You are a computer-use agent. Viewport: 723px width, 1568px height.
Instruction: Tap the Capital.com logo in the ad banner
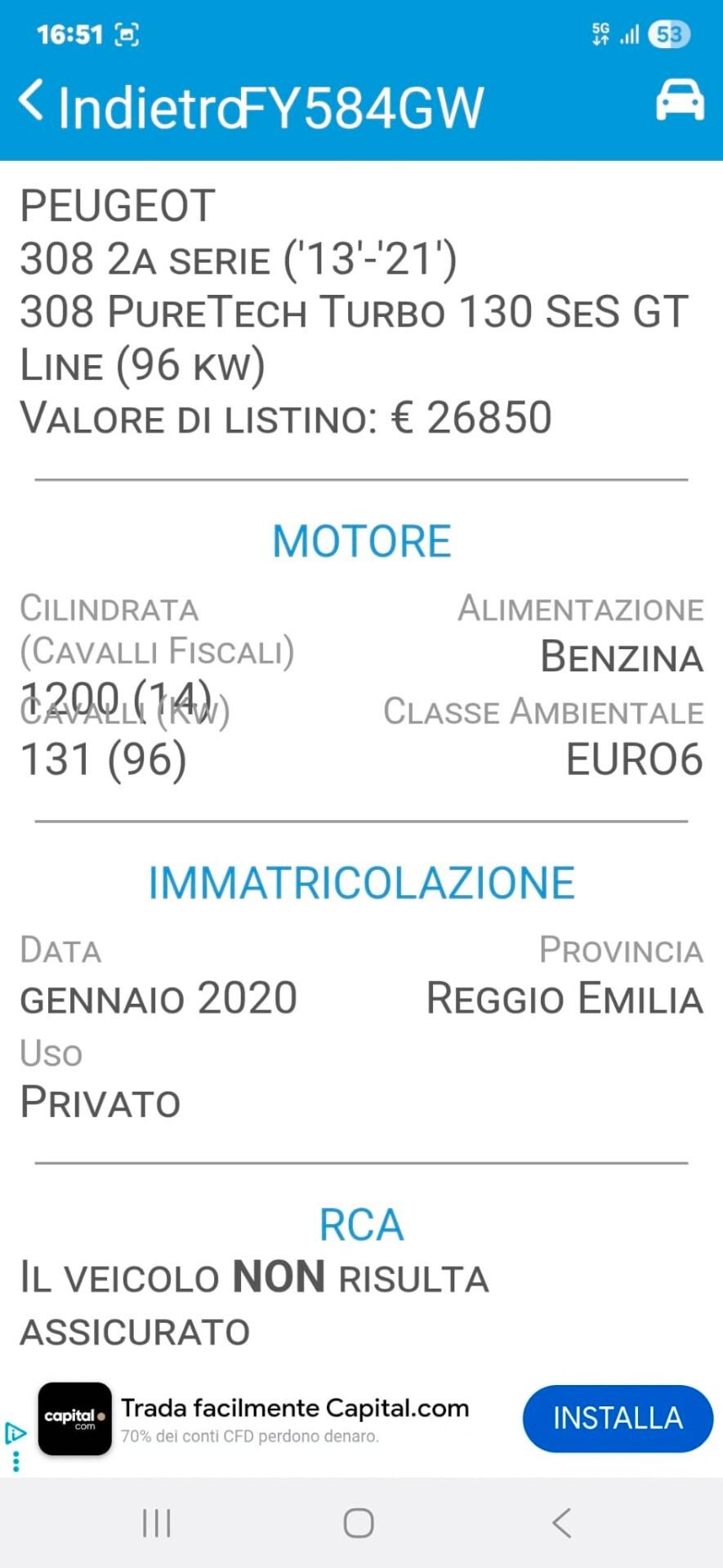74,1419
